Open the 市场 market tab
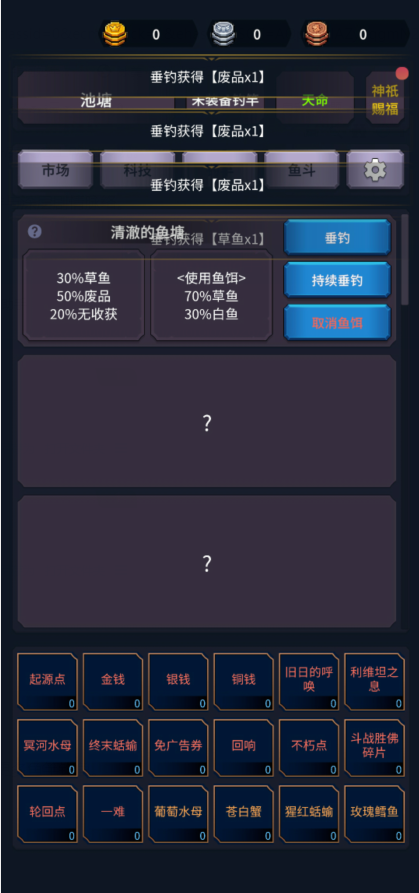 pos(56,170)
